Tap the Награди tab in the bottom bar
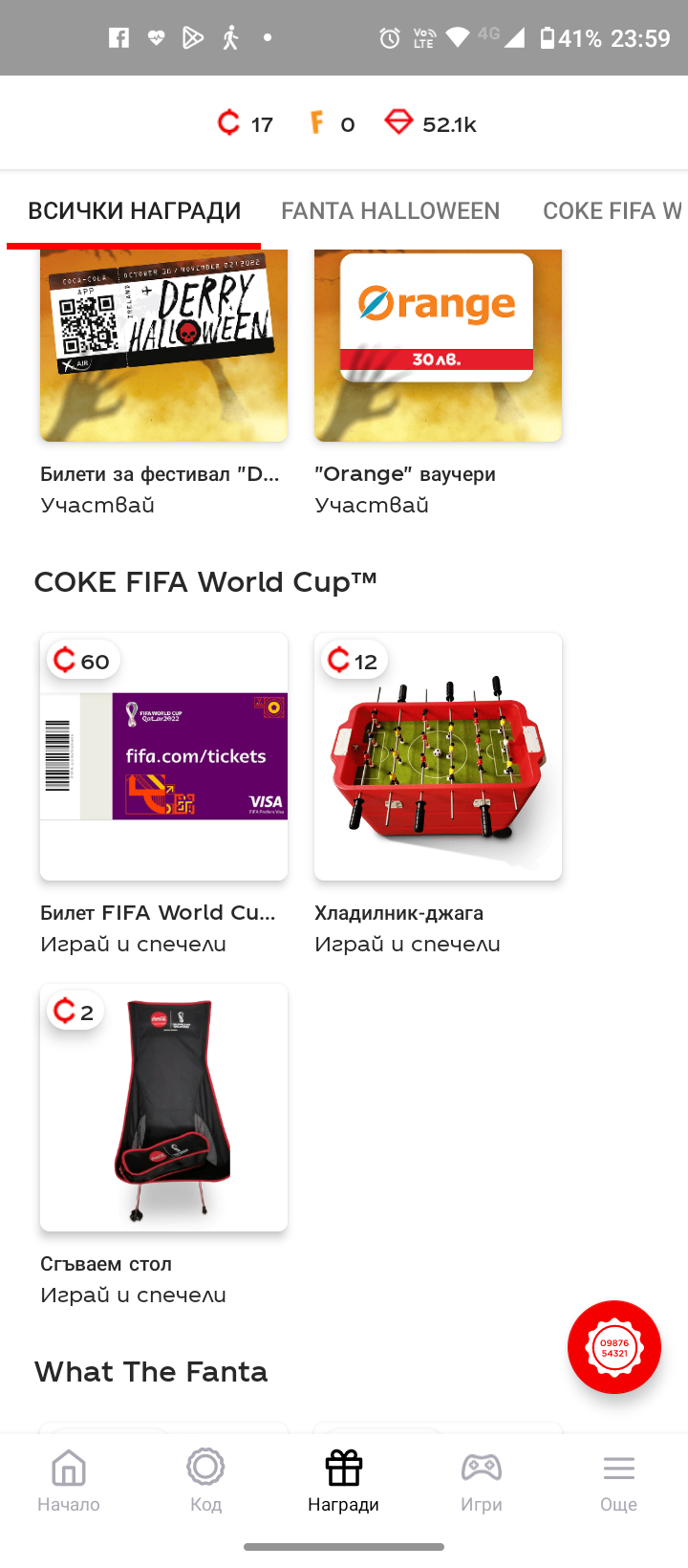Image resolution: width=688 pixels, height=1568 pixels. (x=343, y=1480)
